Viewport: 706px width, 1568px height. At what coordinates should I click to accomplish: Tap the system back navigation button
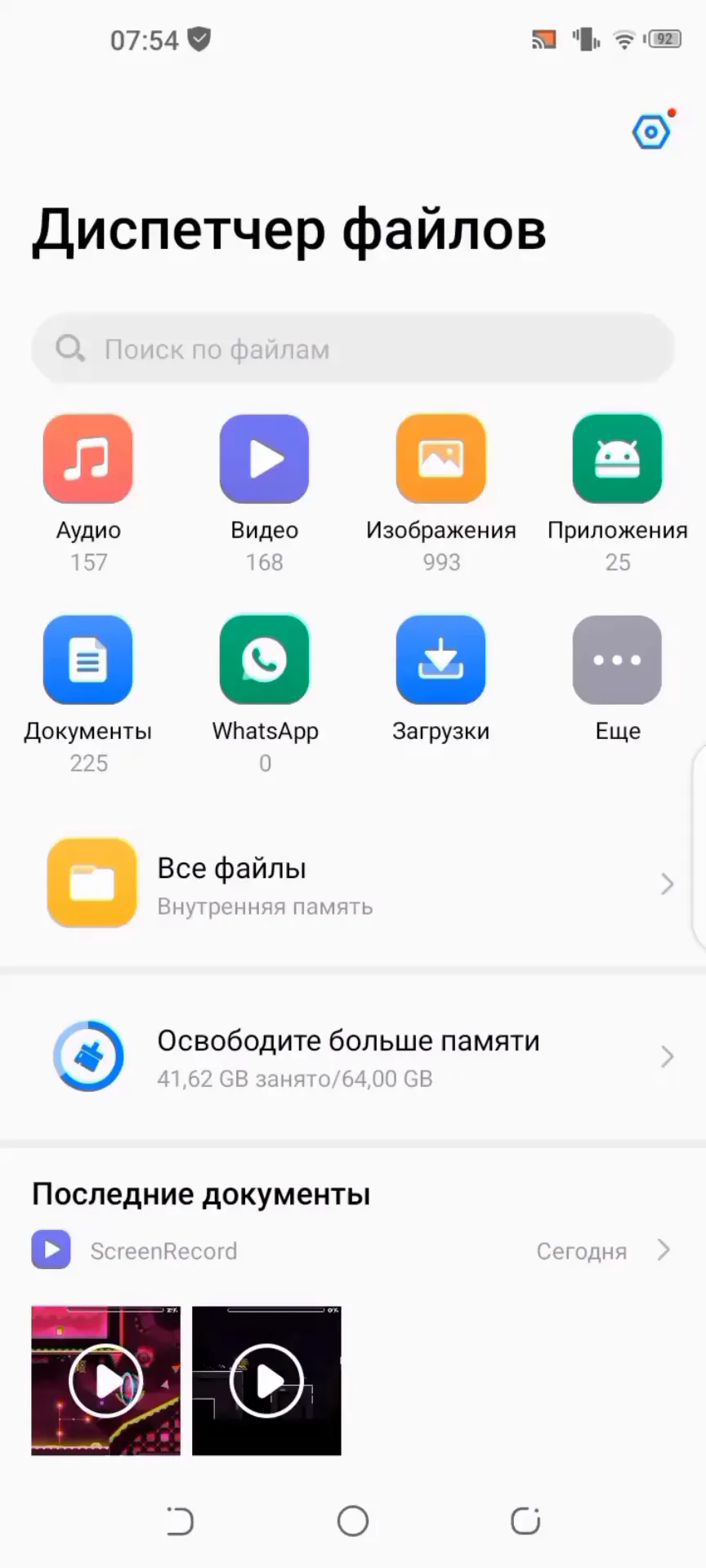click(x=180, y=1521)
